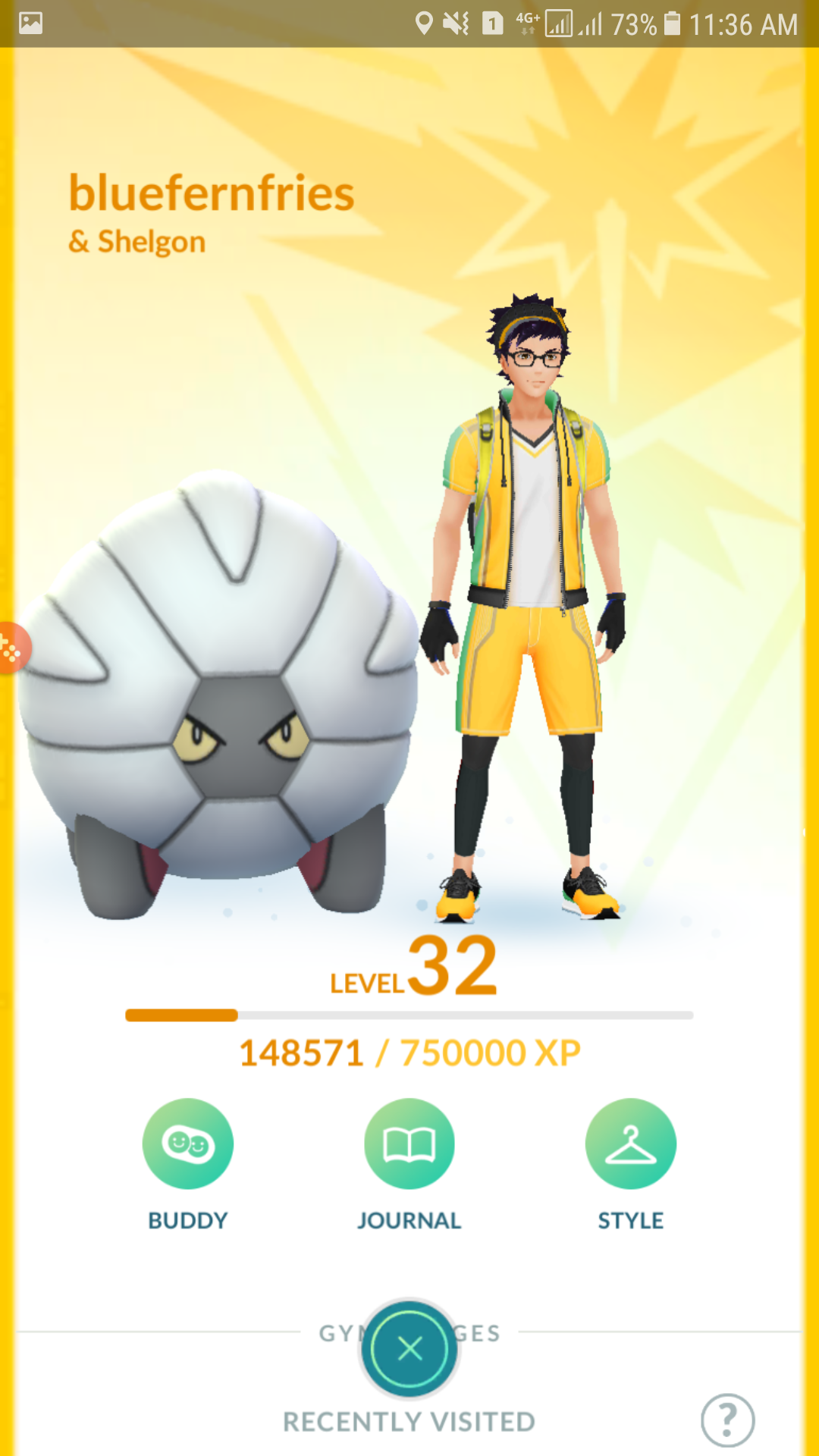Viewport: 819px width, 1456px height.
Task: Open the Style customization
Action: pos(630,1144)
